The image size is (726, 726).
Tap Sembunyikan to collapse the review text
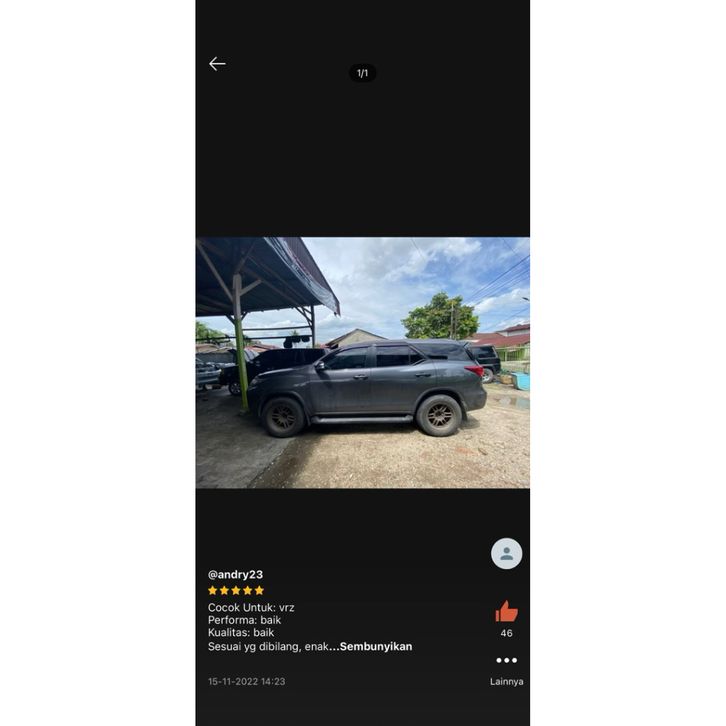375,646
